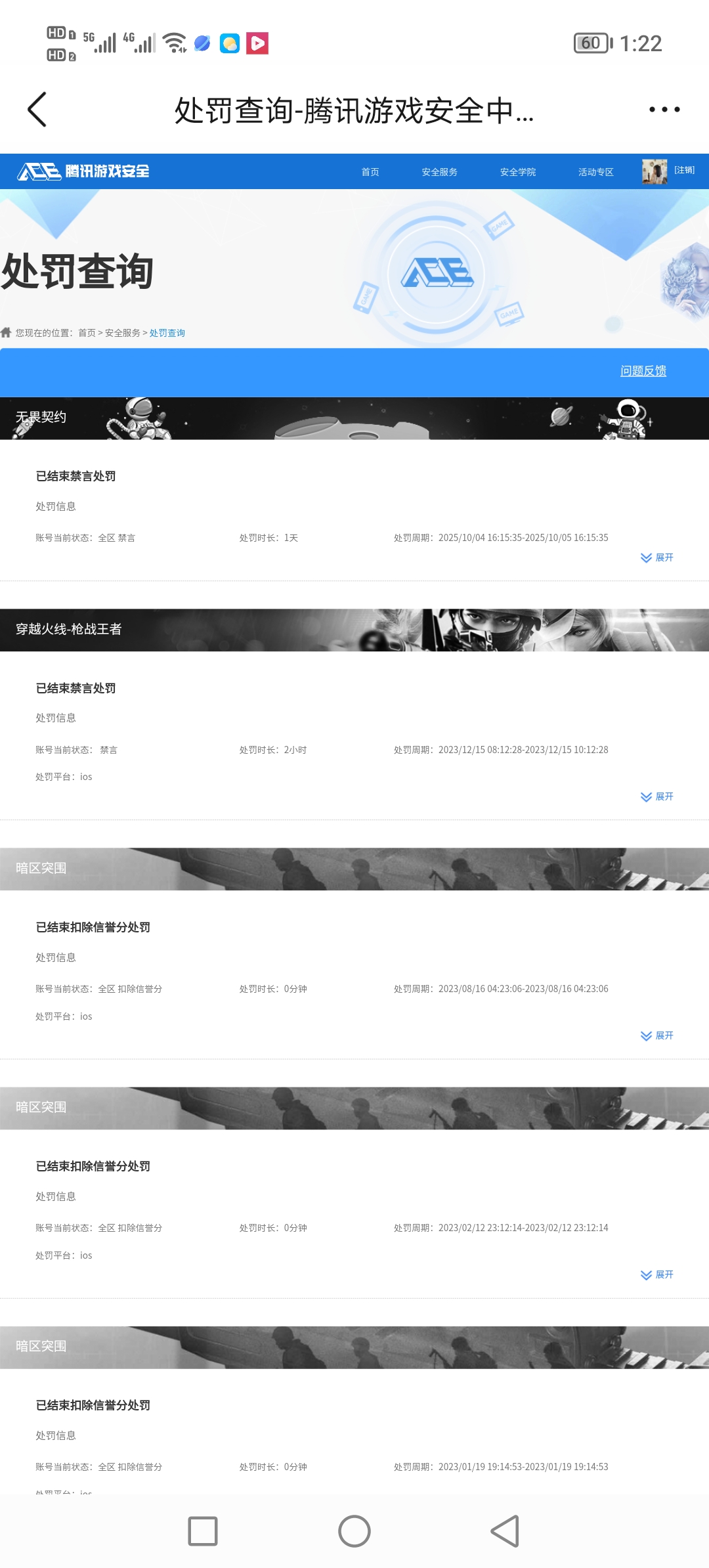Open recent apps with the square button
Screen dimensions: 709x1568
[x=203, y=1531]
